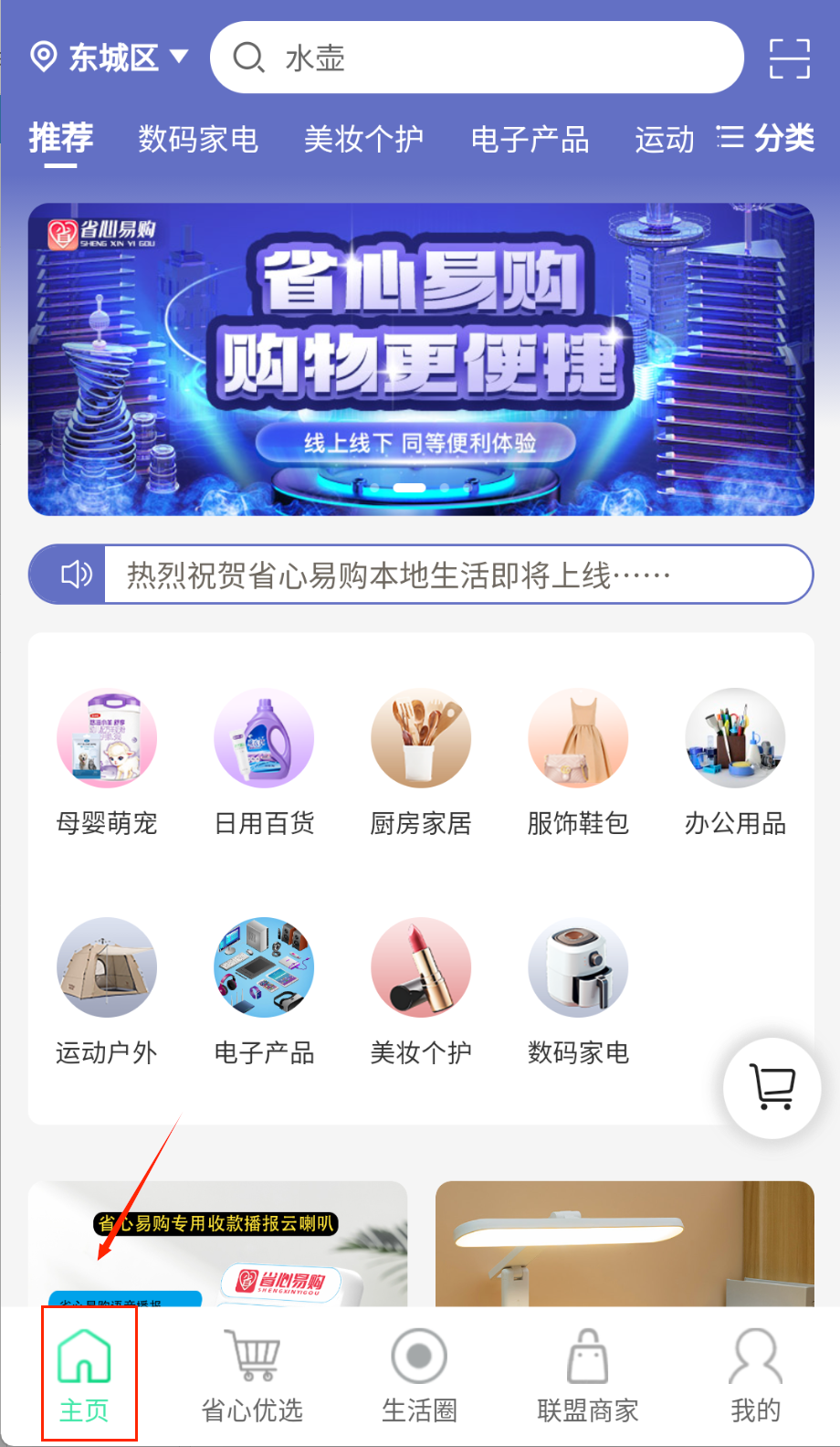Screen dimensions: 840x1447
Task: Open the 联盟商家 tab
Action: click(587, 1376)
